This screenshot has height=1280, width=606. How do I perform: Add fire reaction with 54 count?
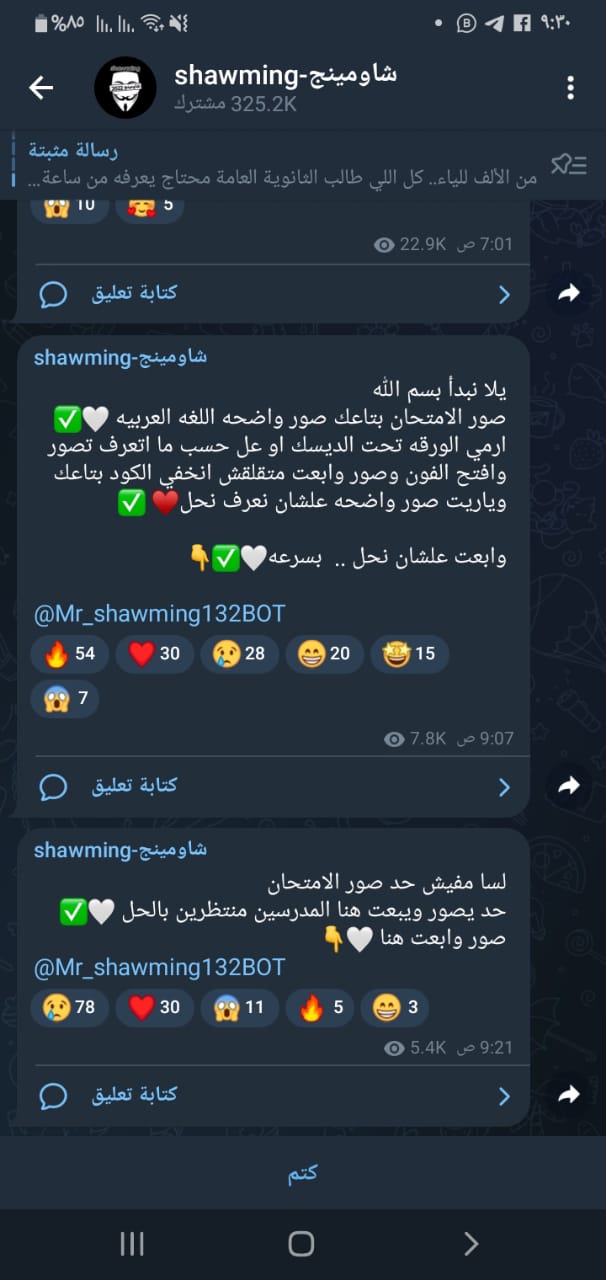[70, 654]
